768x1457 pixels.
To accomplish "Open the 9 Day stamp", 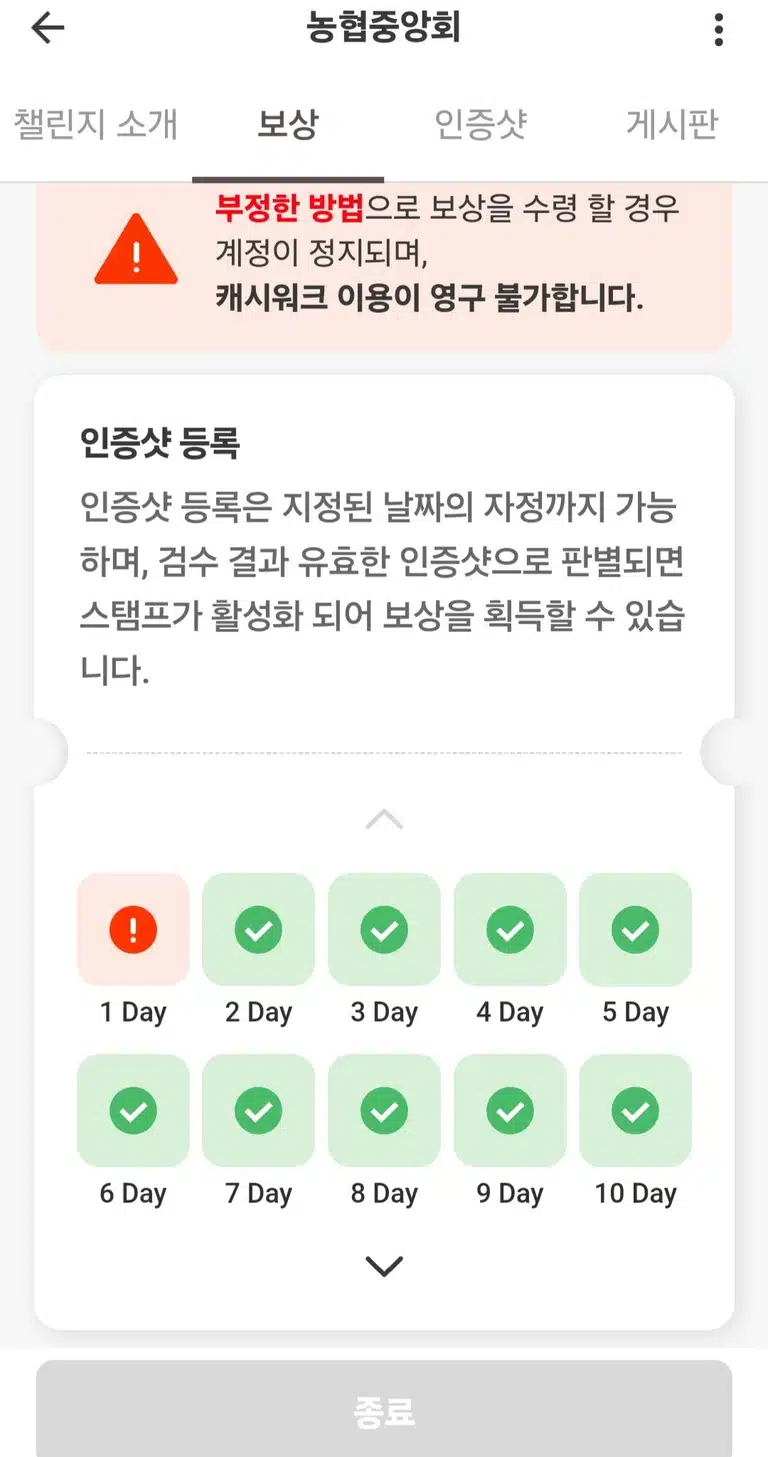I will click(x=510, y=1111).
